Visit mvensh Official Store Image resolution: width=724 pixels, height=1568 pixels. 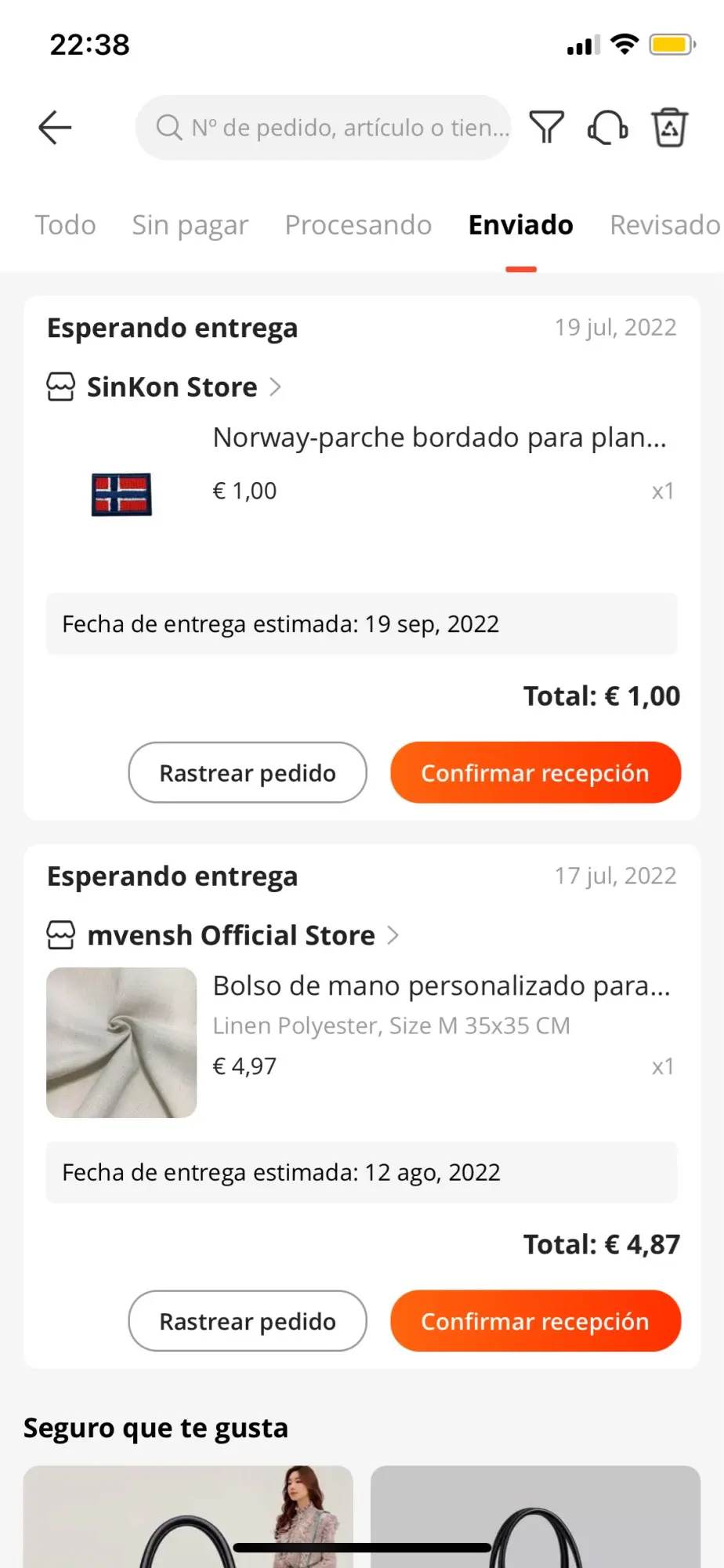[x=231, y=935]
